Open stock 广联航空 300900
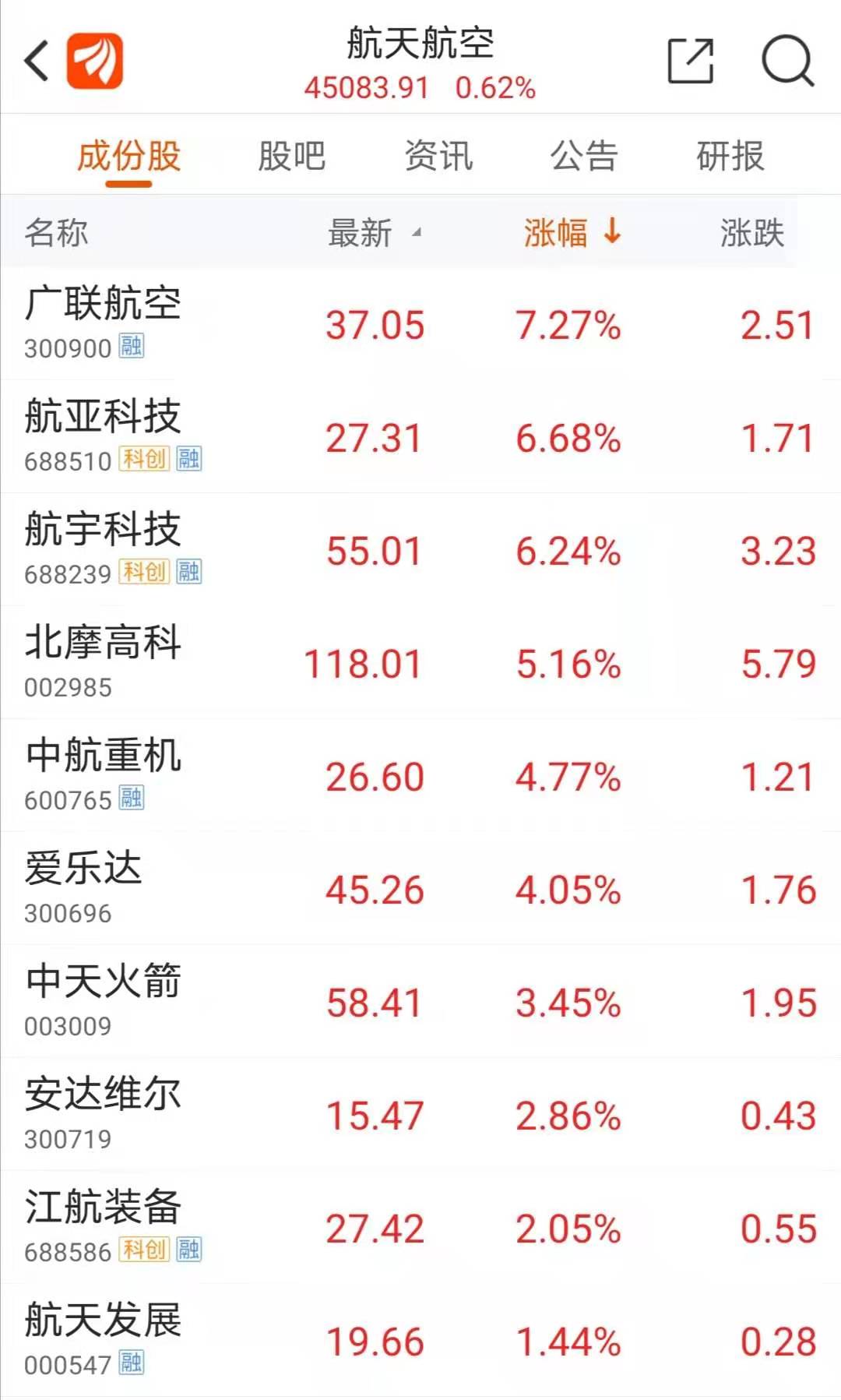The image size is (841, 1400). 420,324
